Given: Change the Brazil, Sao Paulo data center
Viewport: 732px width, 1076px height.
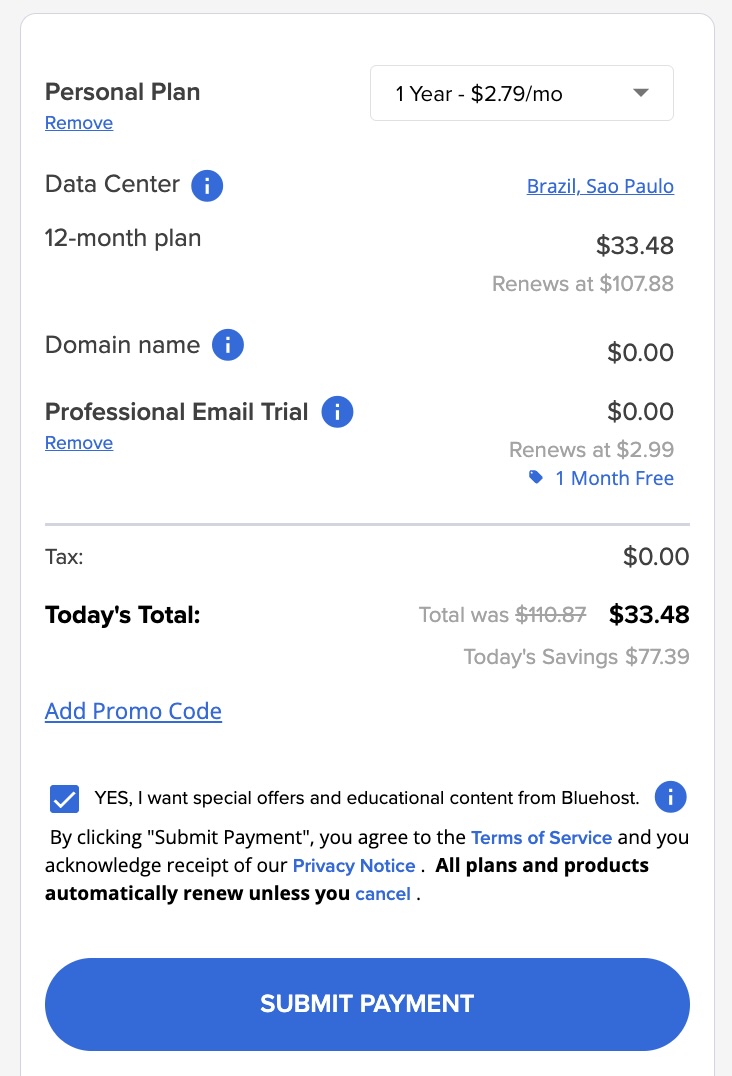Looking at the screenshot, I should tap(600, 186).
